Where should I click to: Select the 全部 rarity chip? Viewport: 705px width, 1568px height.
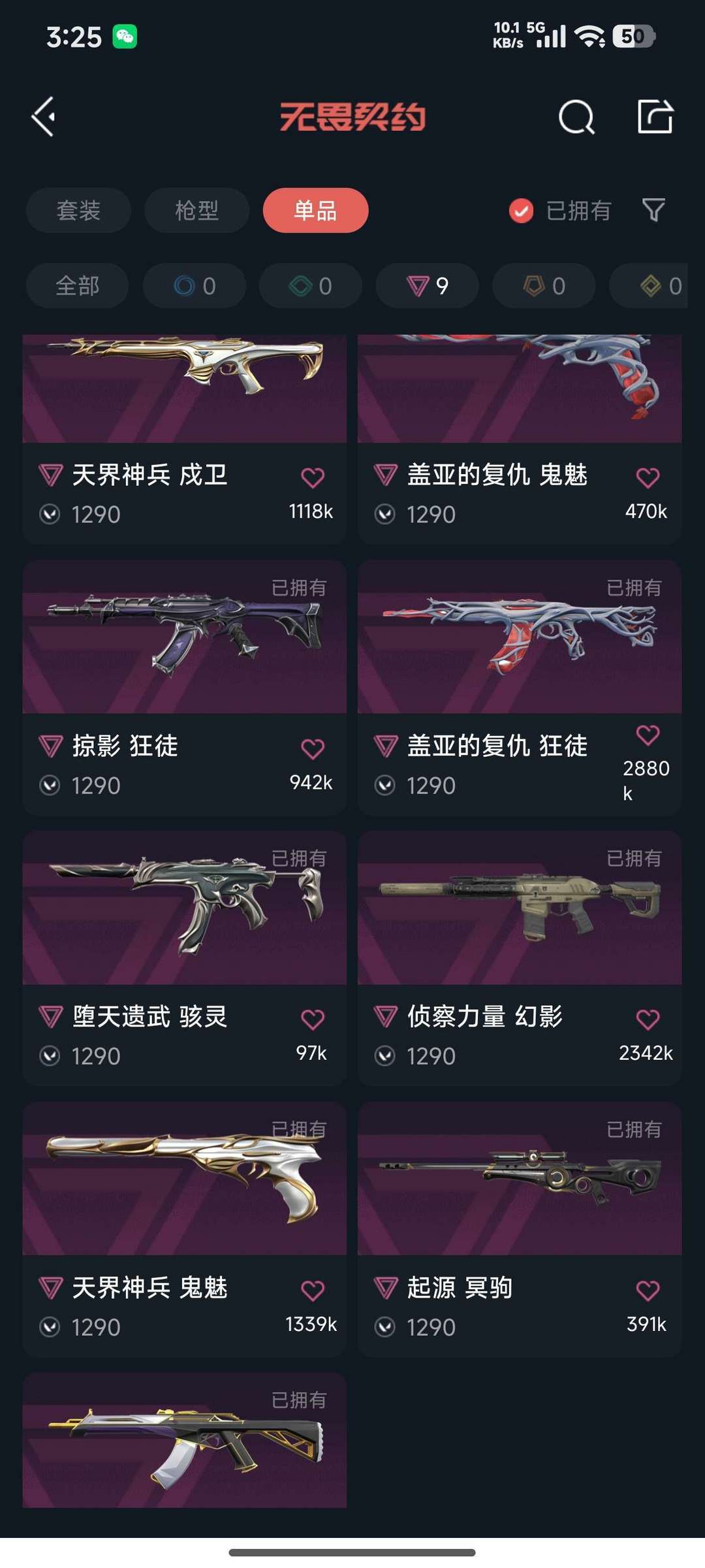point(77,285)
